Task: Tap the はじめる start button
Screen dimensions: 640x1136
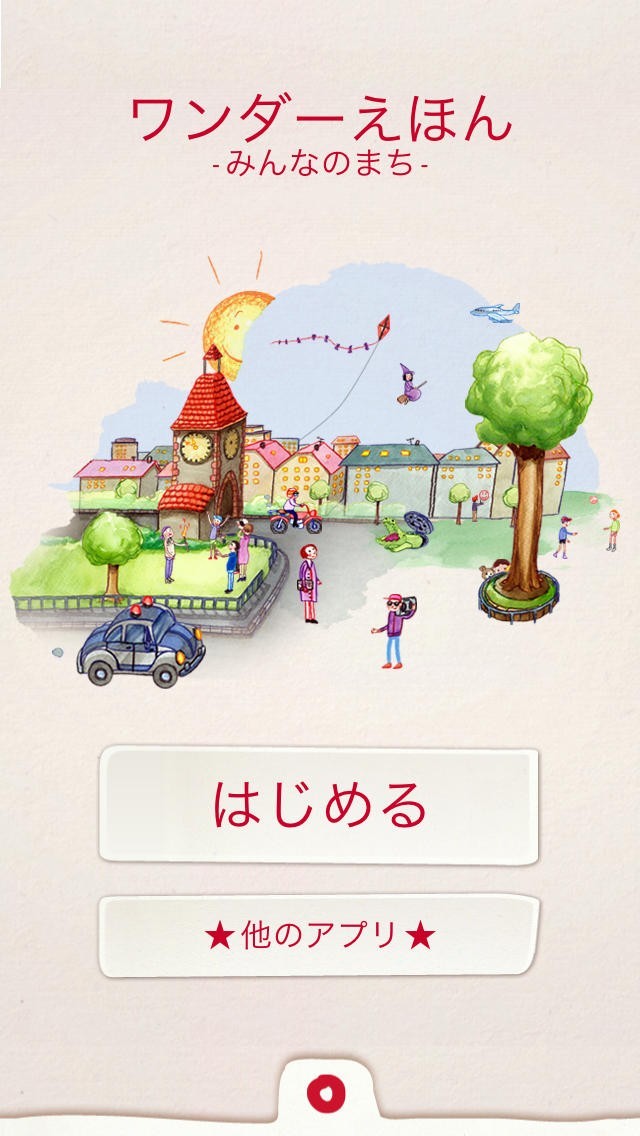Action: point(319,806)
